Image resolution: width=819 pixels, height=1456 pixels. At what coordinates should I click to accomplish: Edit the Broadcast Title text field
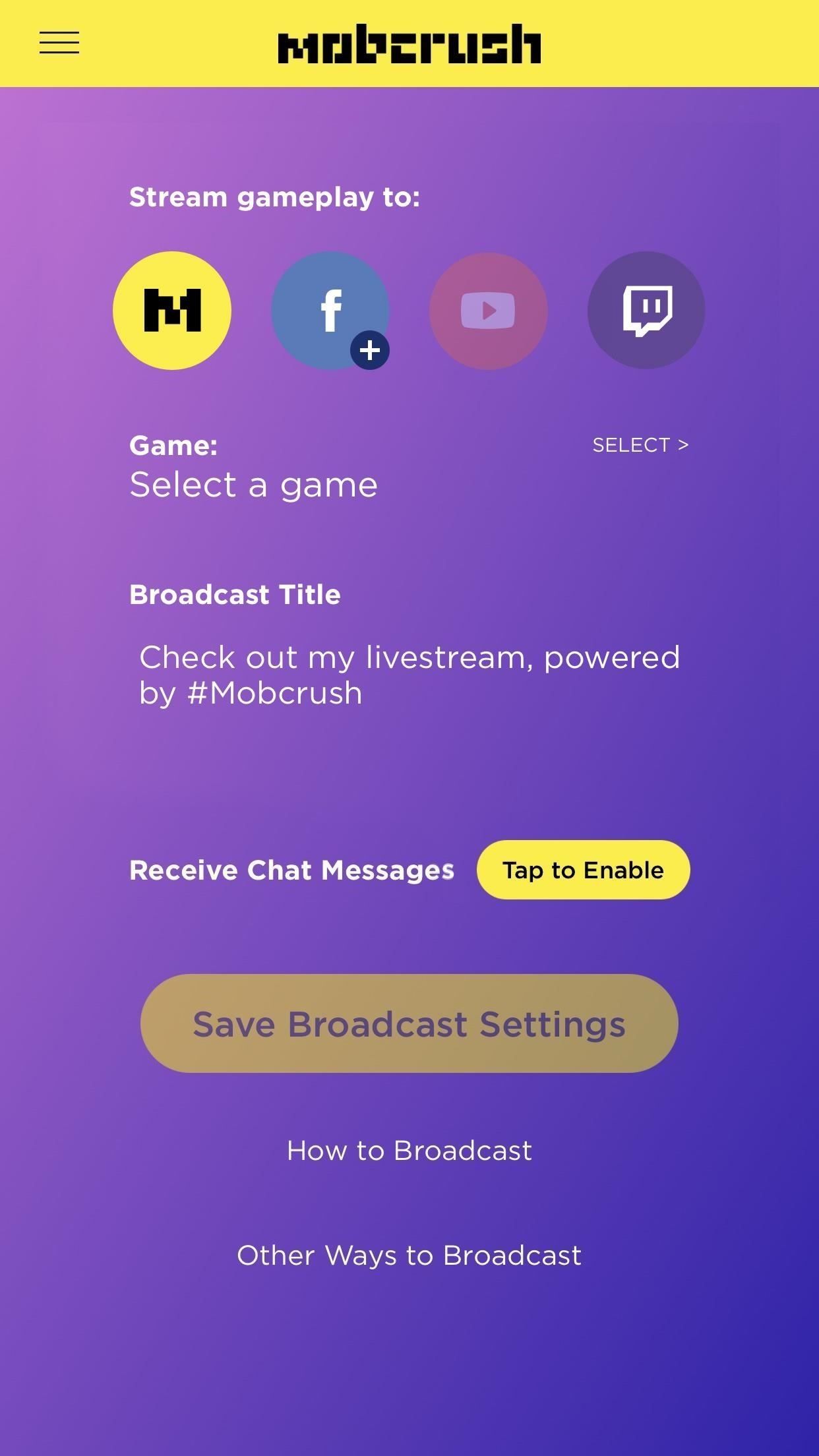coord(409,674)
